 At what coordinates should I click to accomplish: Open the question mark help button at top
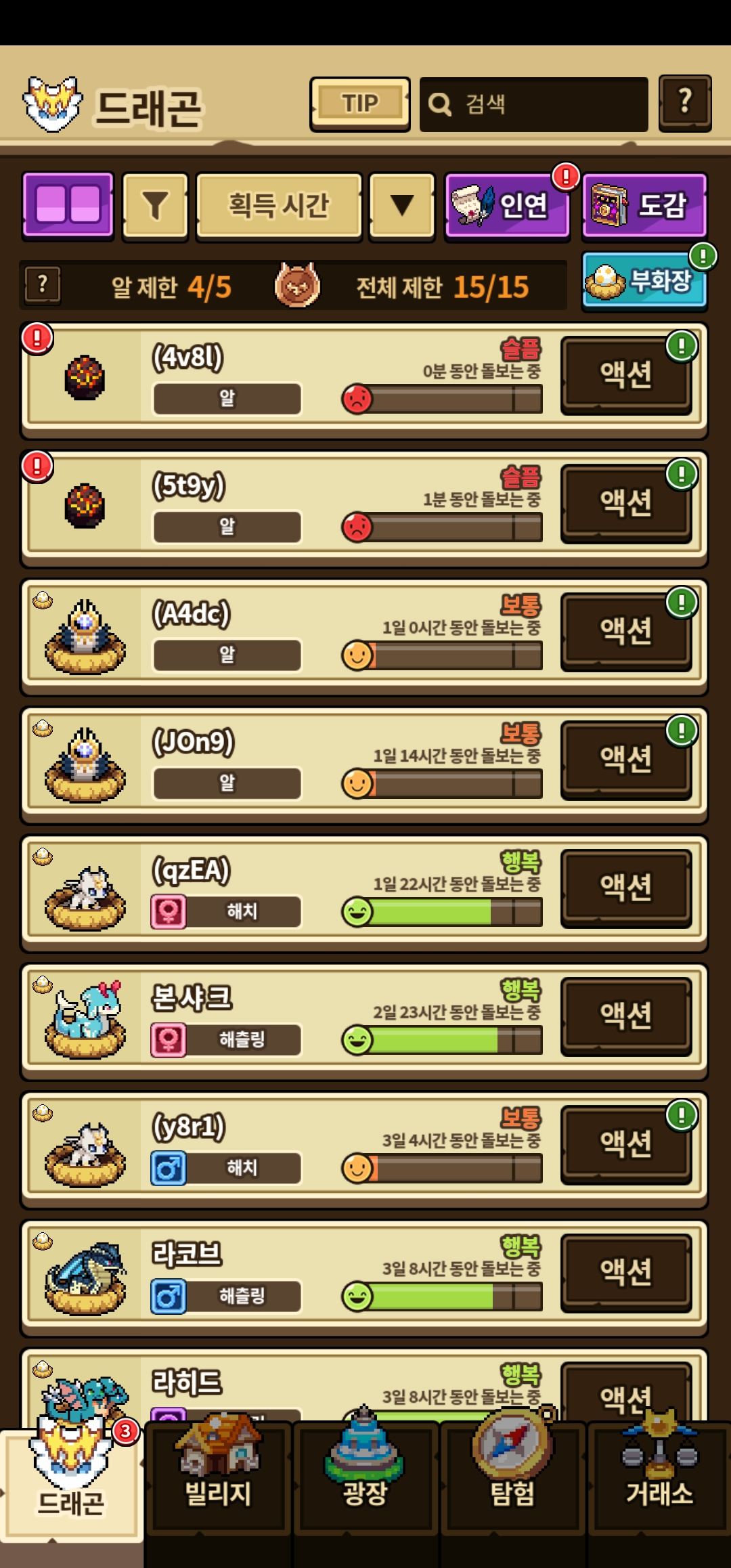coord(684,102)
